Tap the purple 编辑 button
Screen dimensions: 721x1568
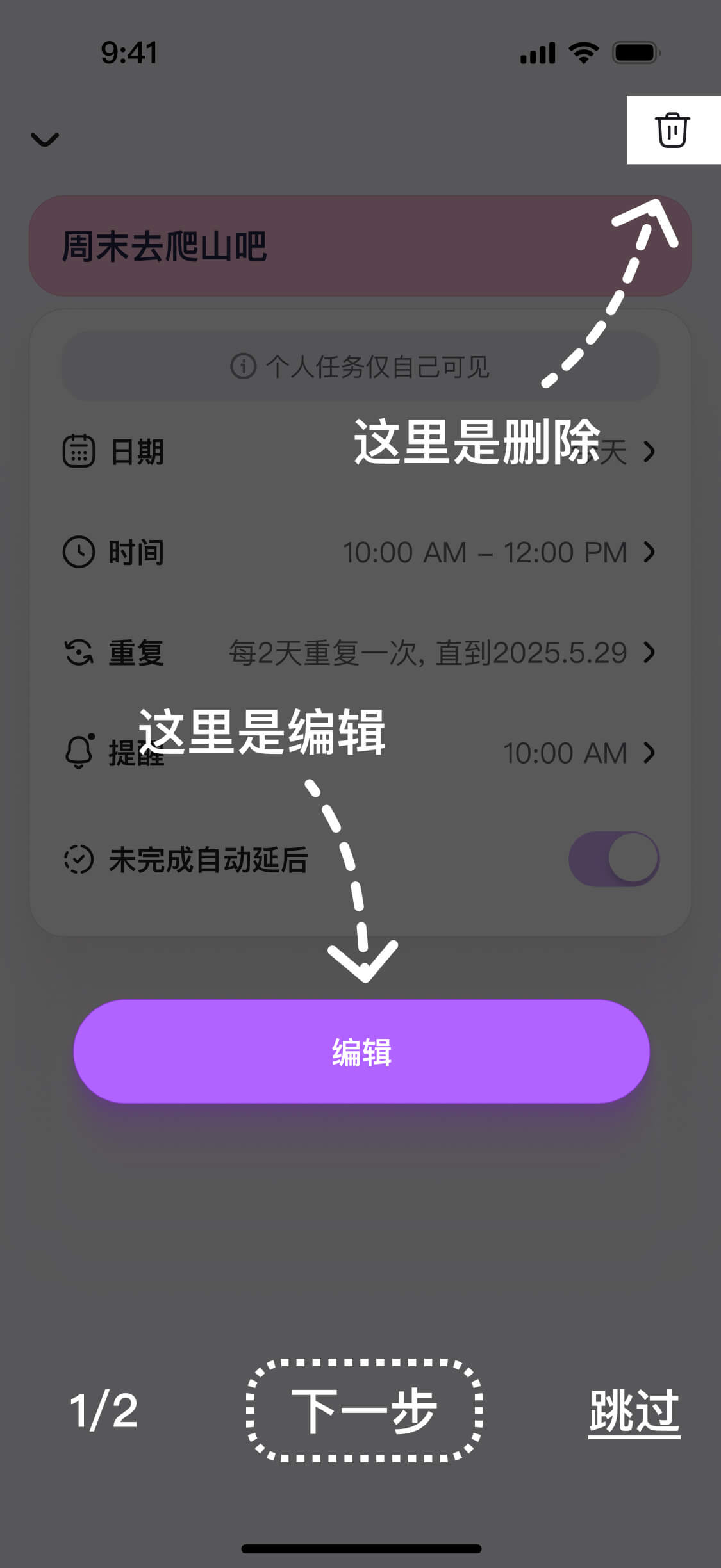click(361, 1052)
